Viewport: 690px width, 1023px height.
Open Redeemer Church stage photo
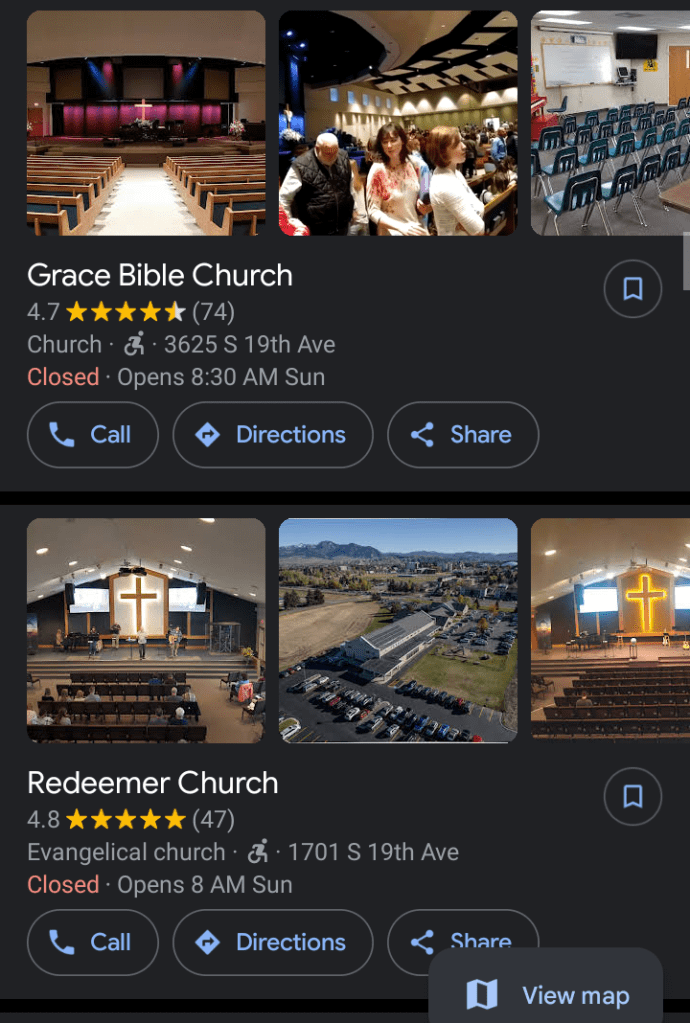tap(146, 630)
